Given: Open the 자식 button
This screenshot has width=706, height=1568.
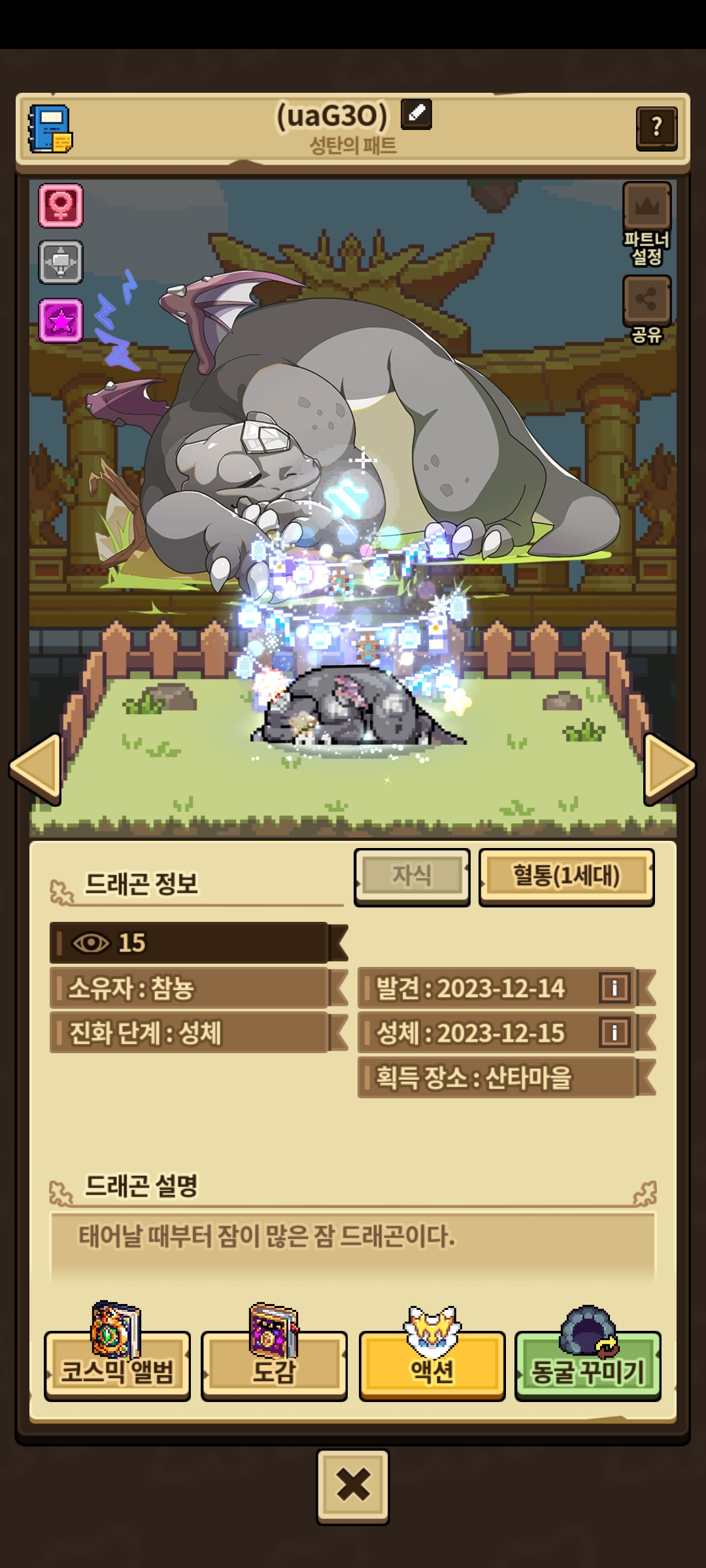Looking at the screenshot, I should 412,876.
